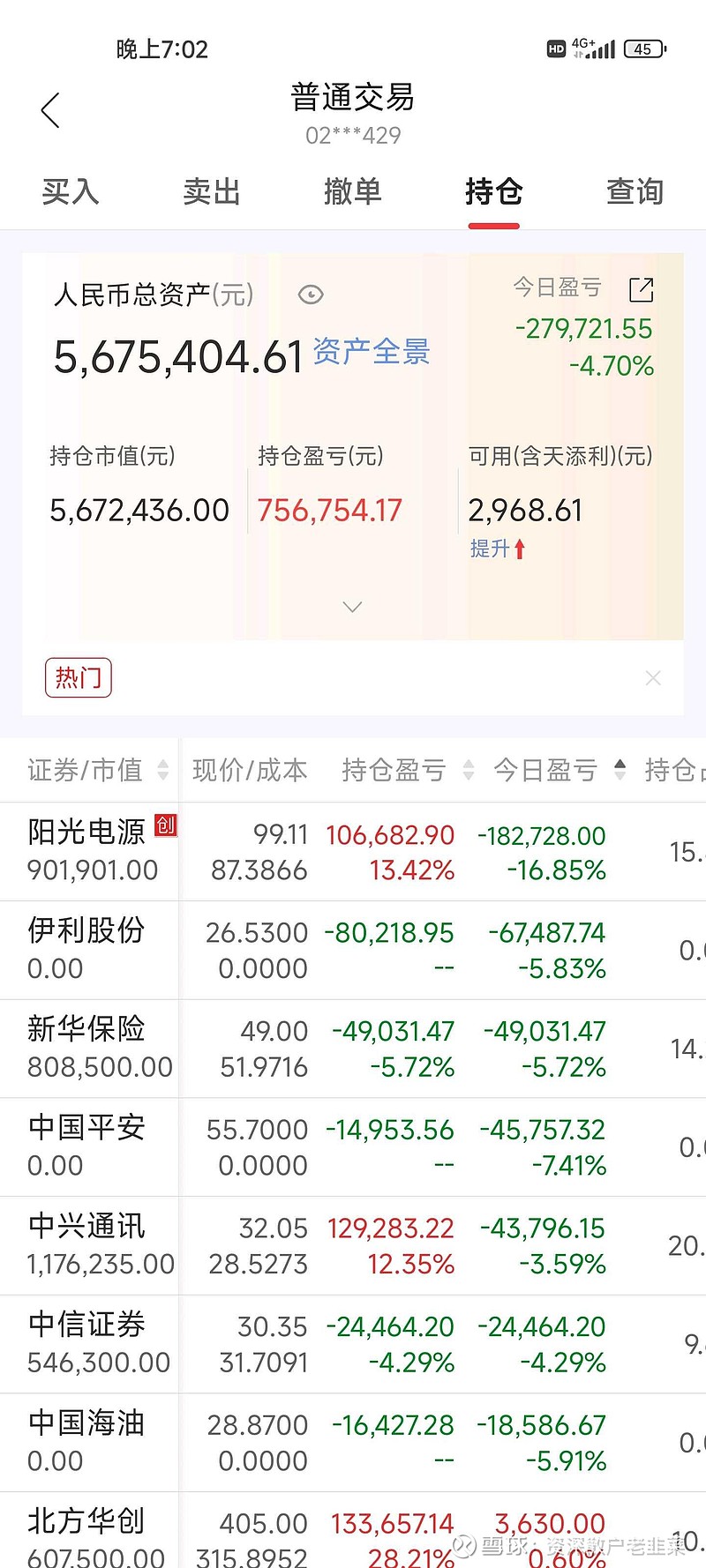
Task: Tap the back arrow to leave 普通交易
Action: coord(49,109)
